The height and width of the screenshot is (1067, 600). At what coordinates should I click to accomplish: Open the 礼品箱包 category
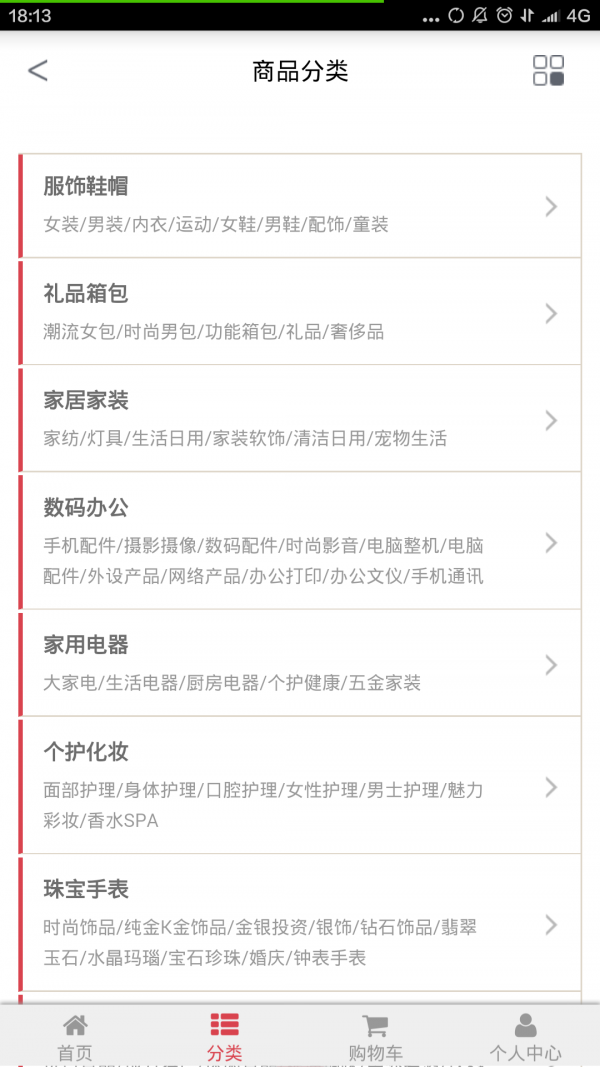(300, 312)
